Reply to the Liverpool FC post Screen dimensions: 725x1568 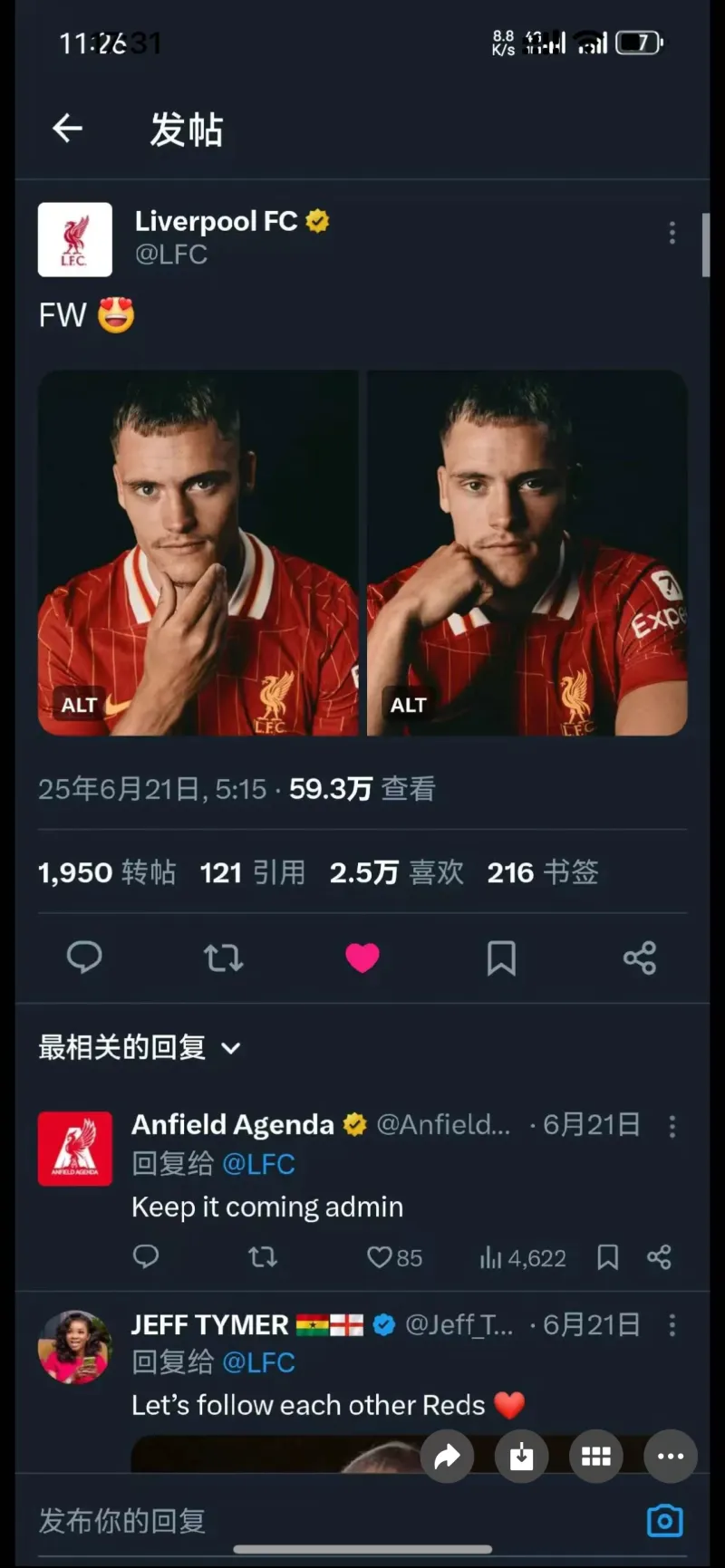click(84, 957)
